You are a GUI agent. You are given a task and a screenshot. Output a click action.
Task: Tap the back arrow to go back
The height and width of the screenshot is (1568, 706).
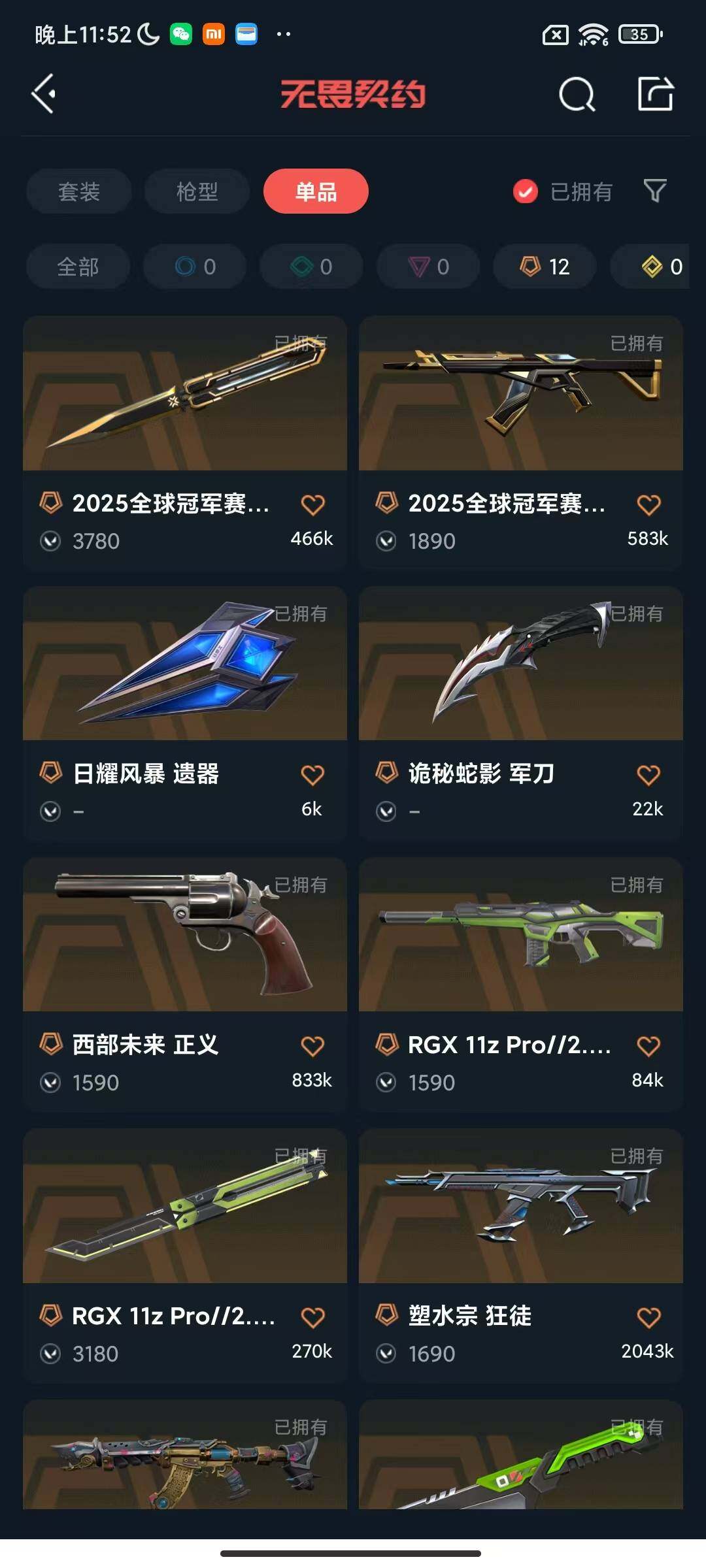coord(43,95)
